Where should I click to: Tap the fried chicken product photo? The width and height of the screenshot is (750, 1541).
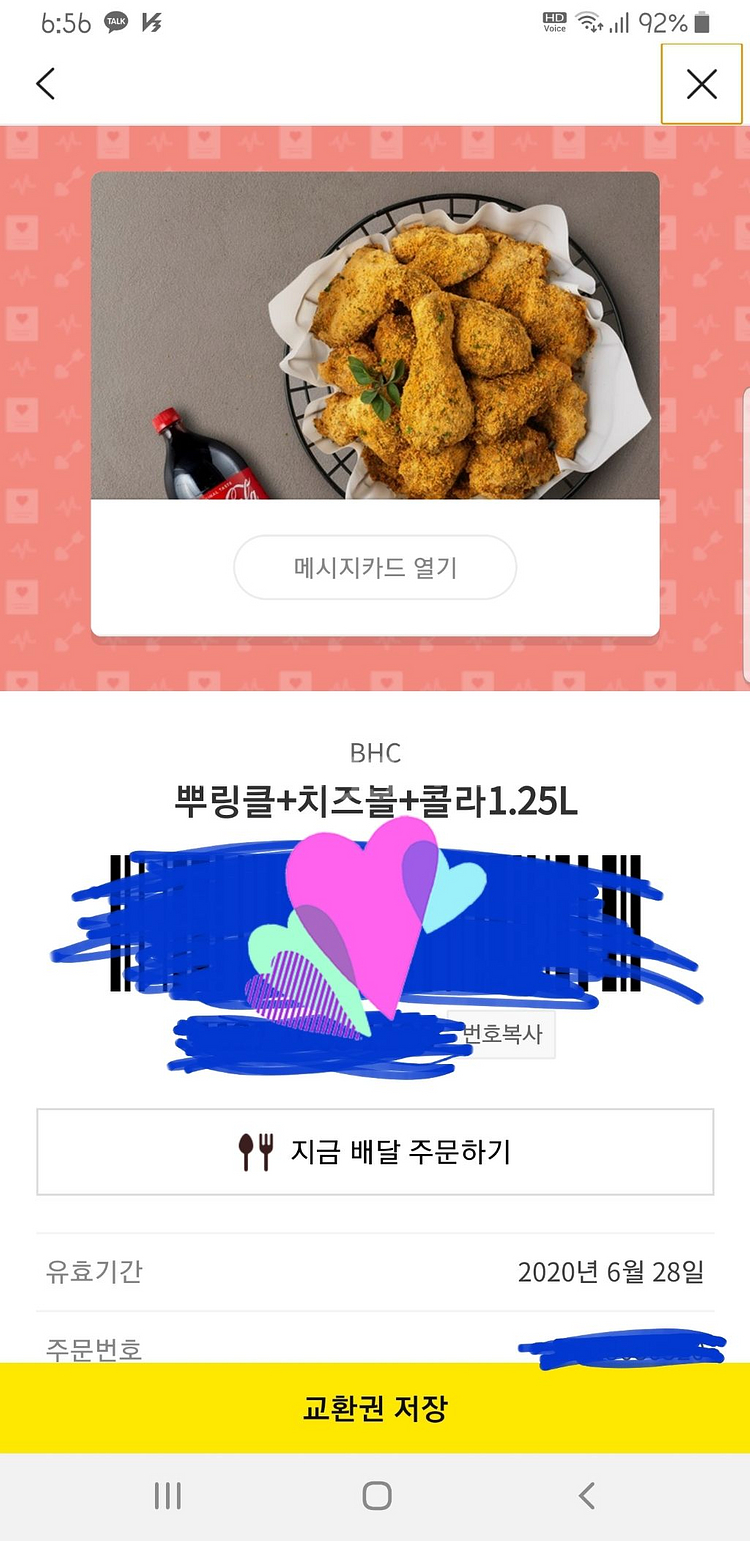pyautogui.click(x=375, y=335)
